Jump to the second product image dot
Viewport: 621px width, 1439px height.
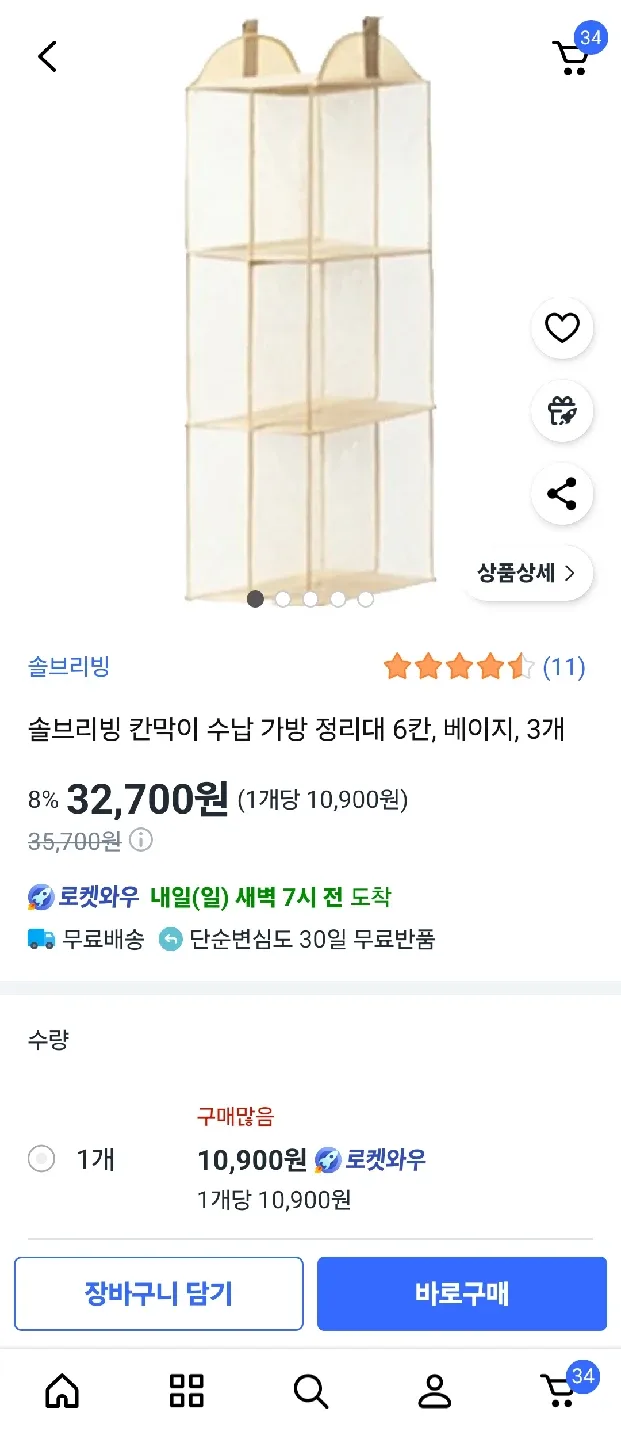tap(283, 599)
